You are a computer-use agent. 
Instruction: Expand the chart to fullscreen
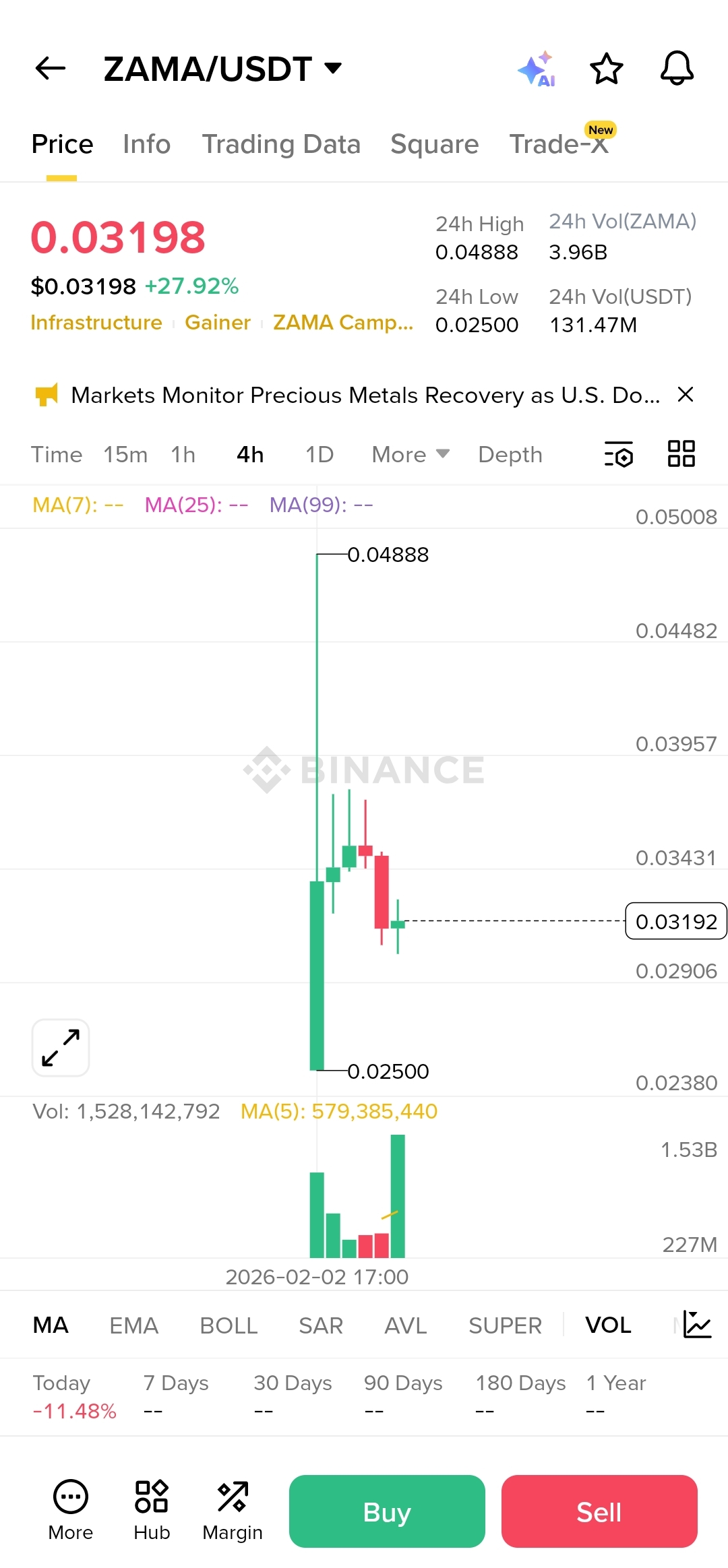(61, 1048)
